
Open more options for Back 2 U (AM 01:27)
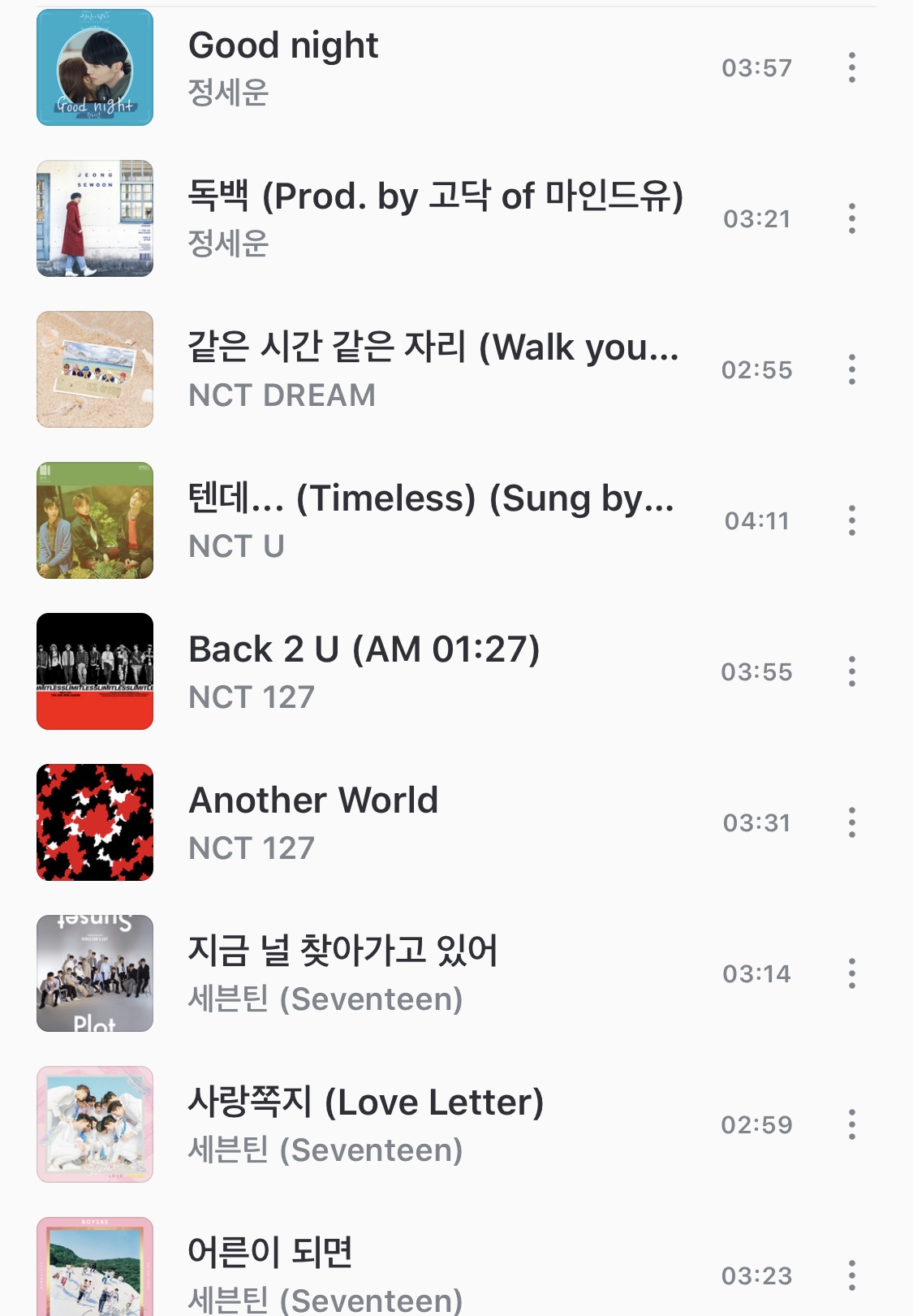851,671
